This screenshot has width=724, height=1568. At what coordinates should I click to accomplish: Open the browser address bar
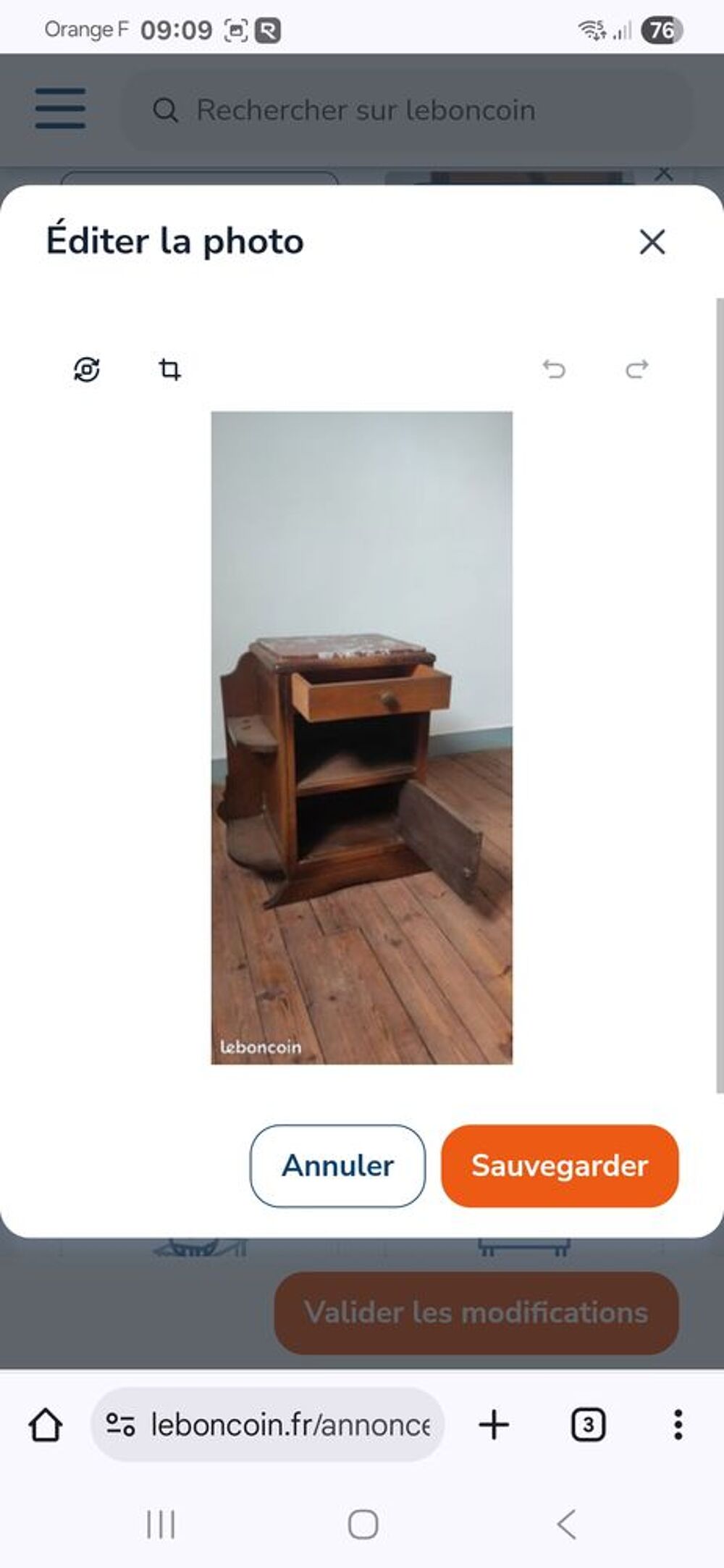[x=290, y=1425]
